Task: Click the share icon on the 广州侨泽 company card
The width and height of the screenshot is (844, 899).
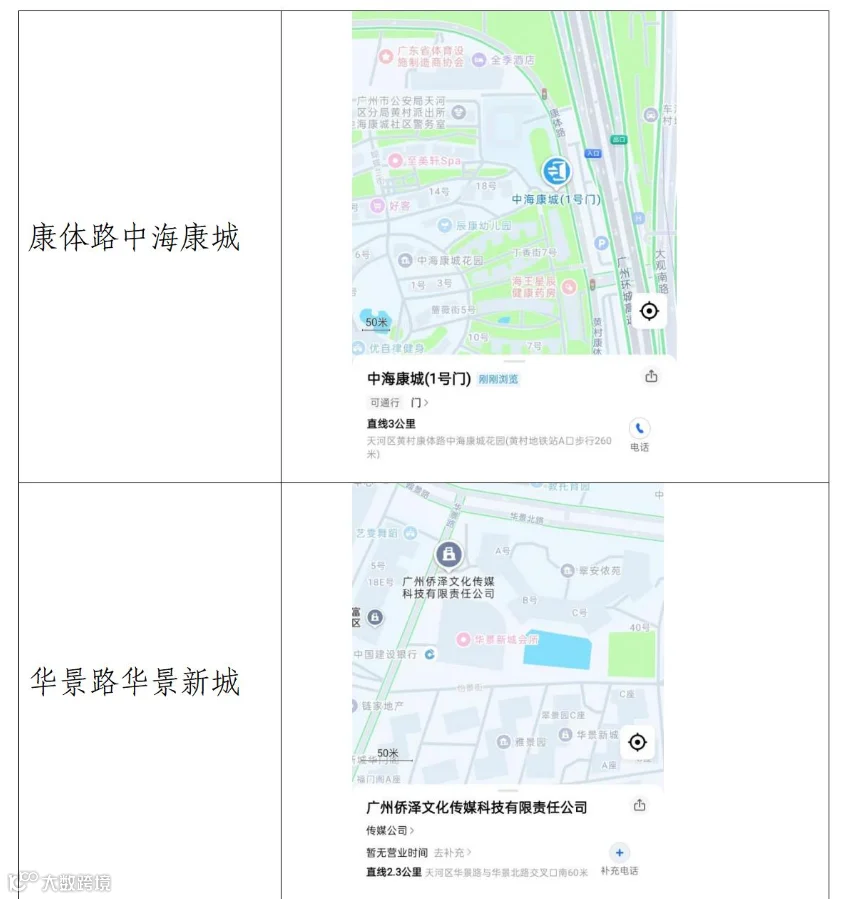Action: (640, 805)
